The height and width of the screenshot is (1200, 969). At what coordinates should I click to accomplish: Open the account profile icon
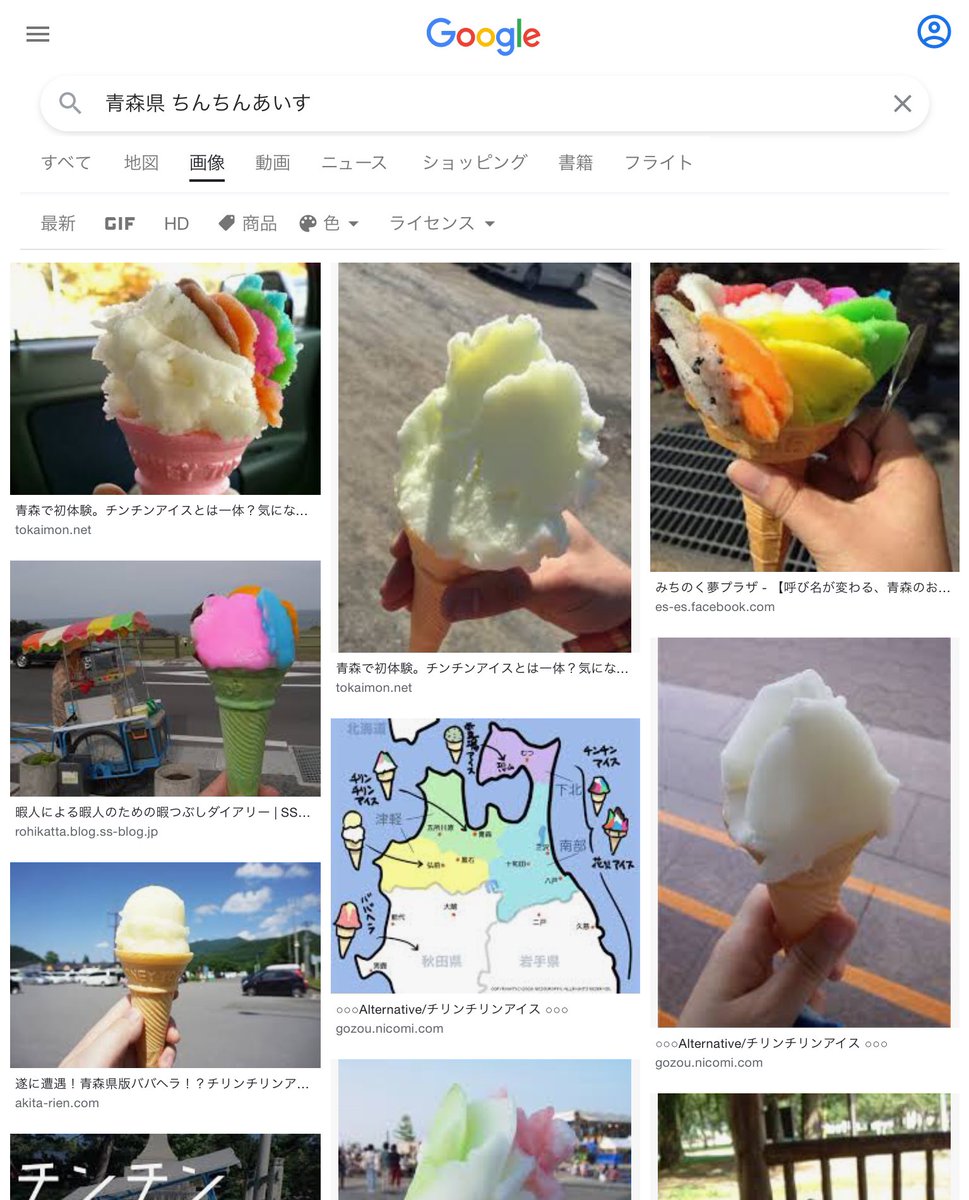tap(933, 32)
